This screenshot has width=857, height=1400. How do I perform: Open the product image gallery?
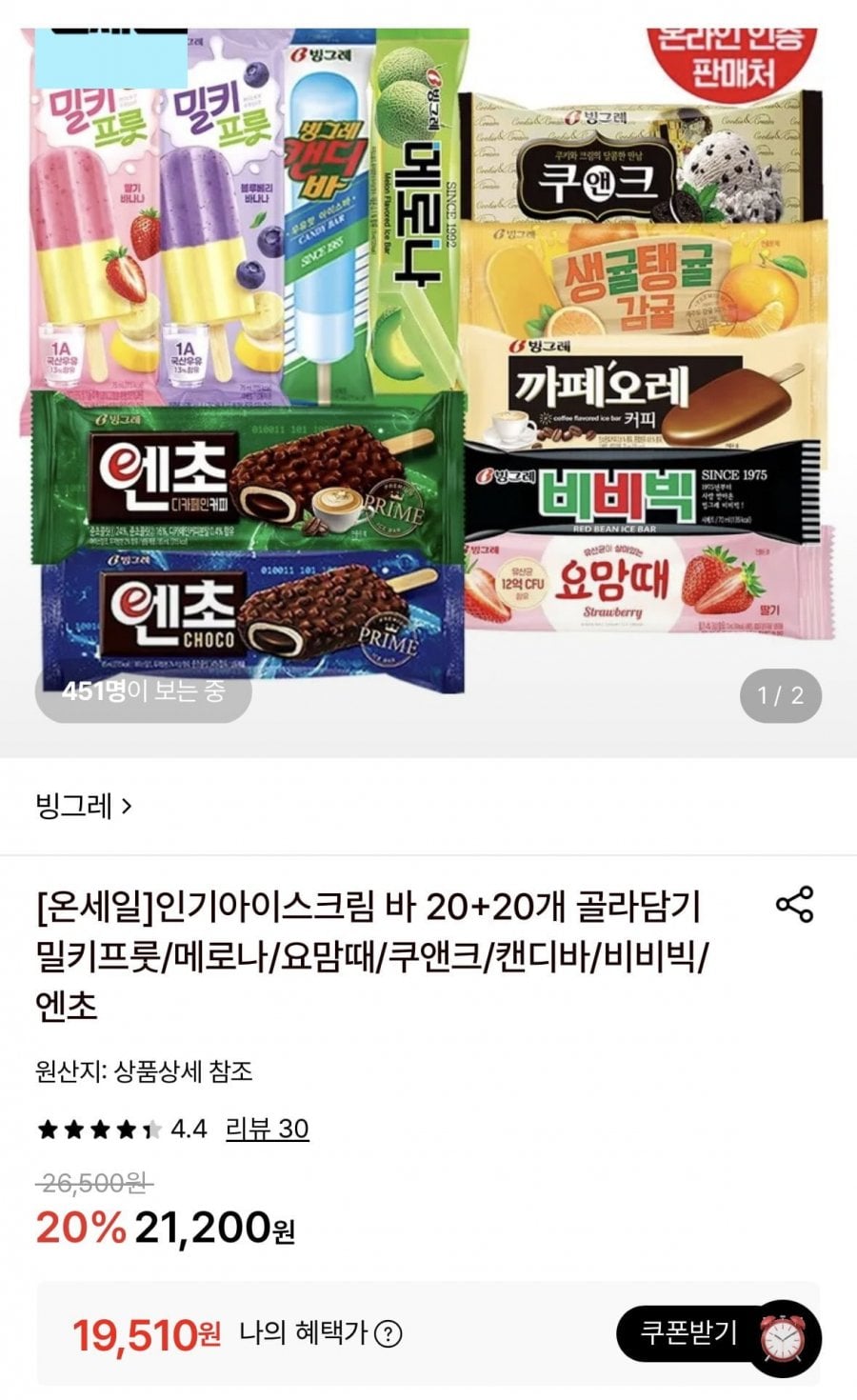[428, 379]
